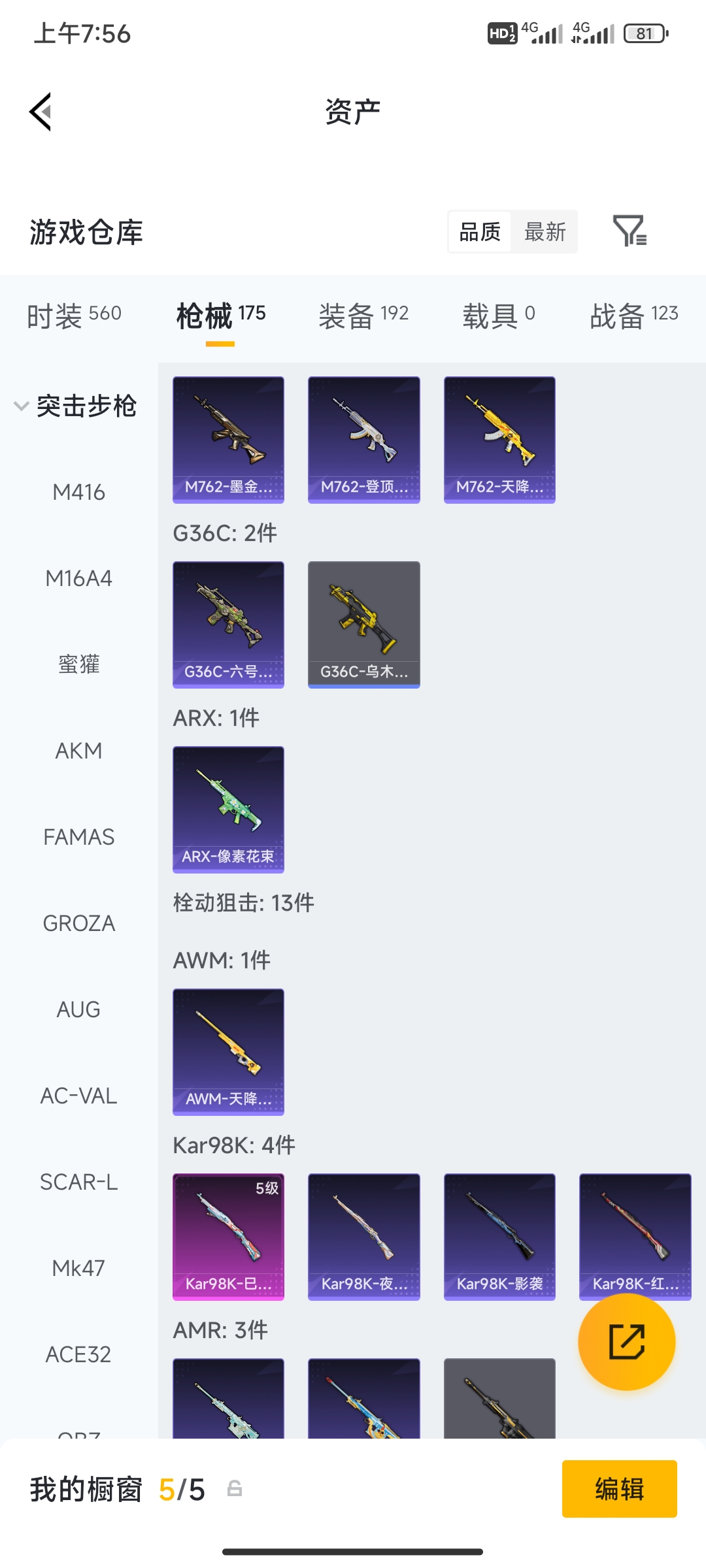Screen dimensions: 706x1568
Task: Select M416 in the weapon list
Action: pos(79,492)
